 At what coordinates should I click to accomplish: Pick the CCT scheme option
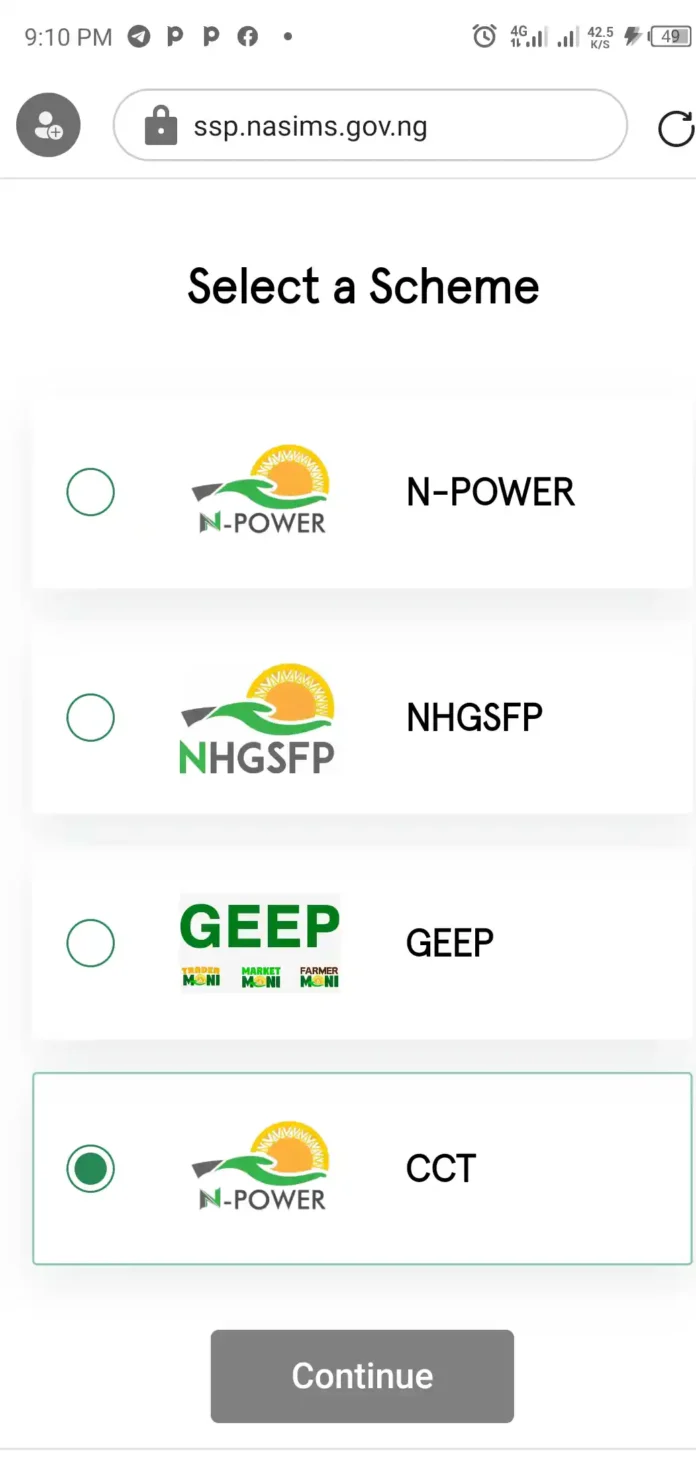91,1168
